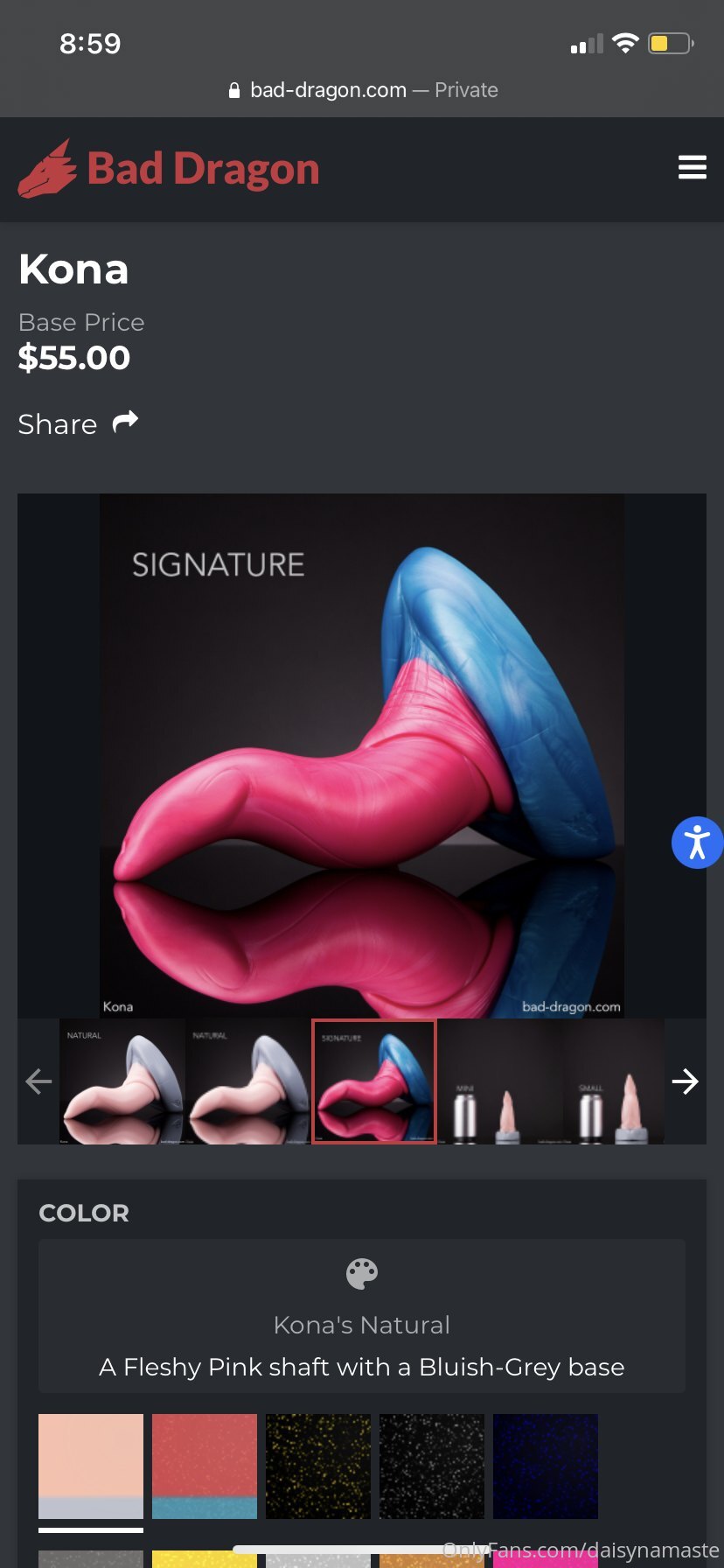Share the Kona product
The height and width of the screenshot is (1568, 724).
pos(78,423)
